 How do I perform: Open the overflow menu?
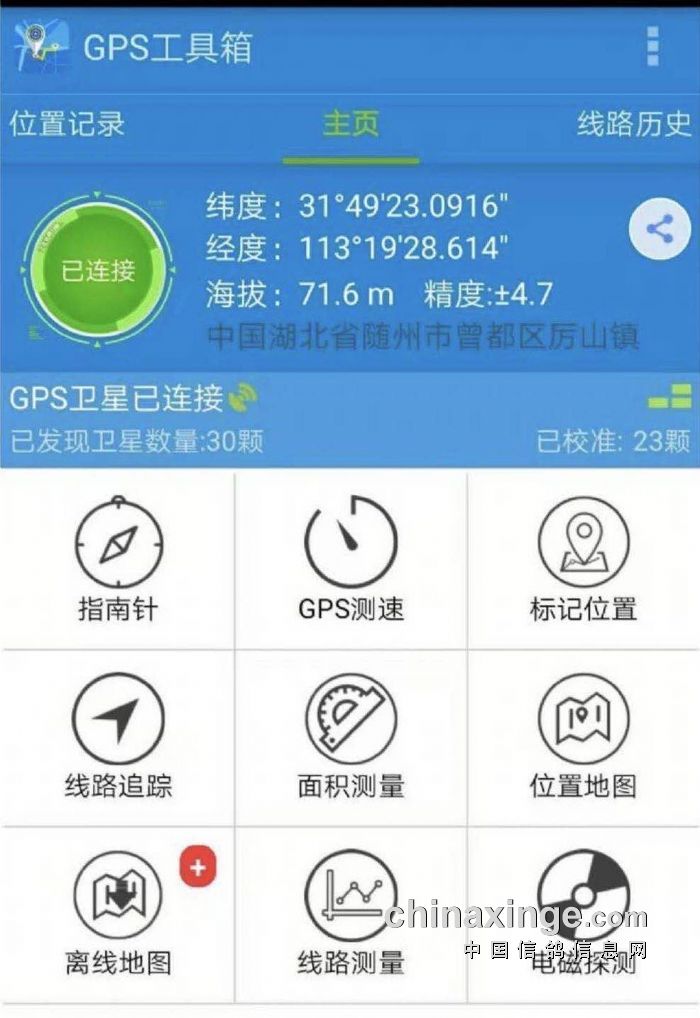point(653,46)
